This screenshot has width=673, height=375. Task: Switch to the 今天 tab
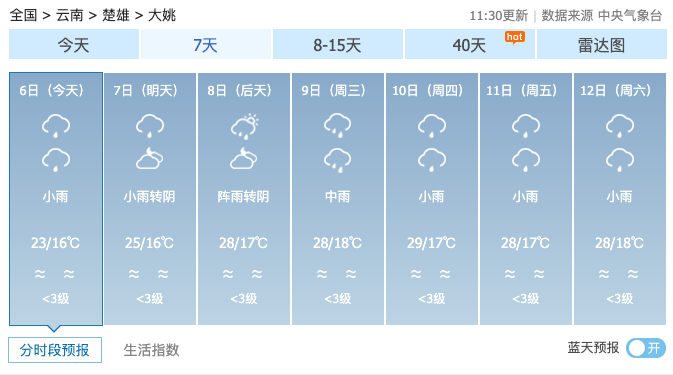pos(74,44)
